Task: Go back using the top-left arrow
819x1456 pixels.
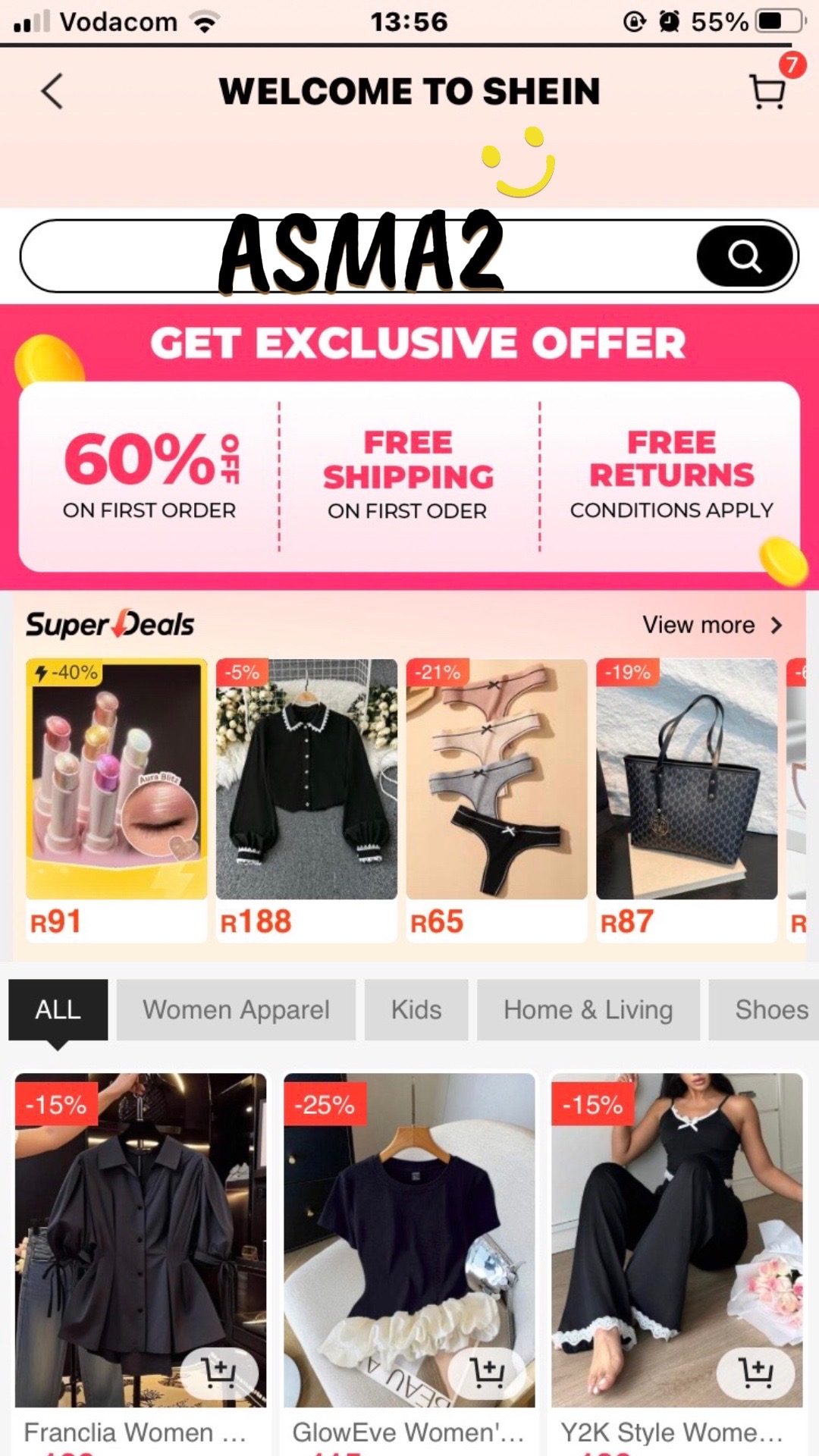Action: [52, 92]
